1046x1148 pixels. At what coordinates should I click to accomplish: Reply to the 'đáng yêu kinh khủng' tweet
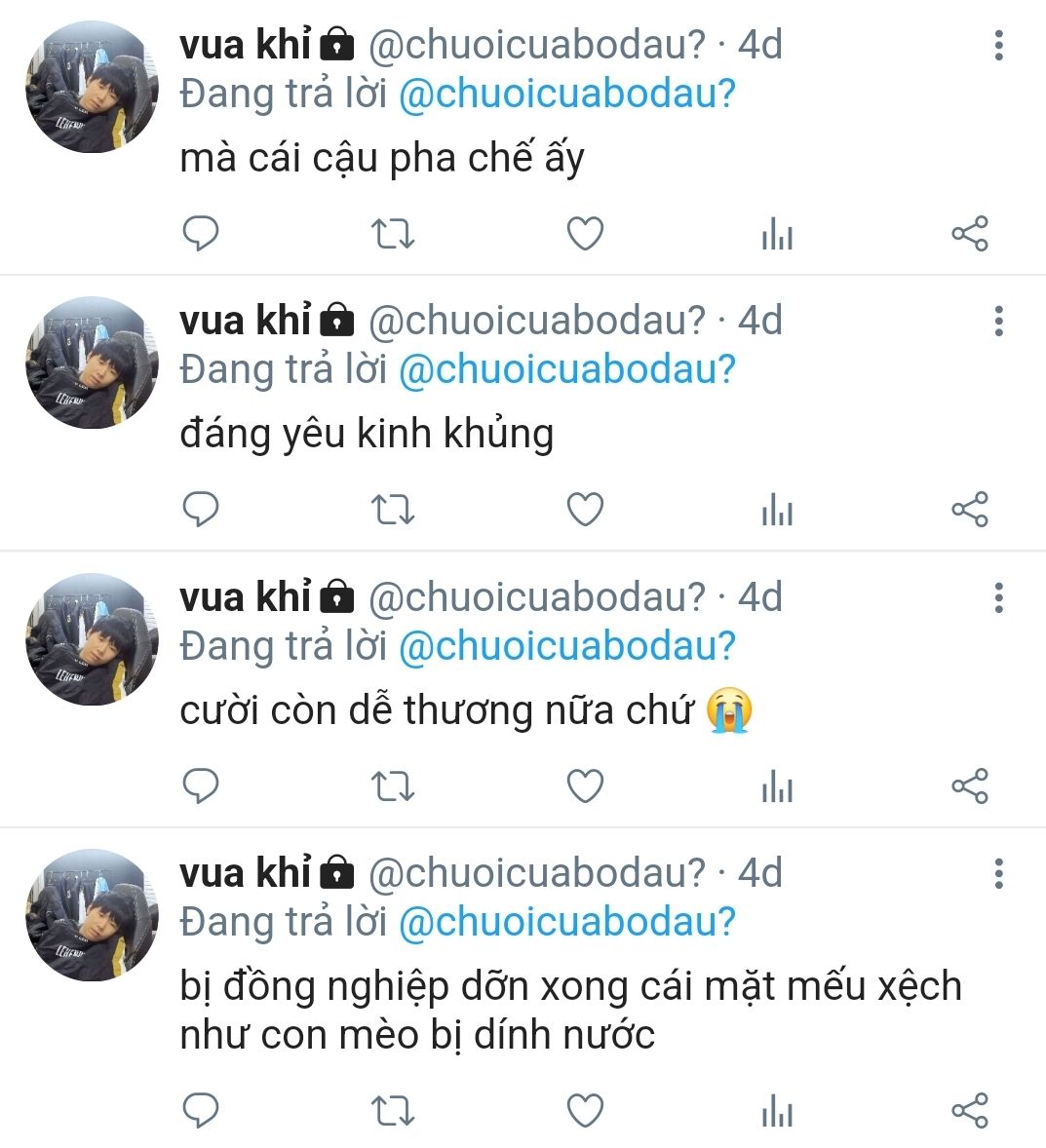(201, 510)
